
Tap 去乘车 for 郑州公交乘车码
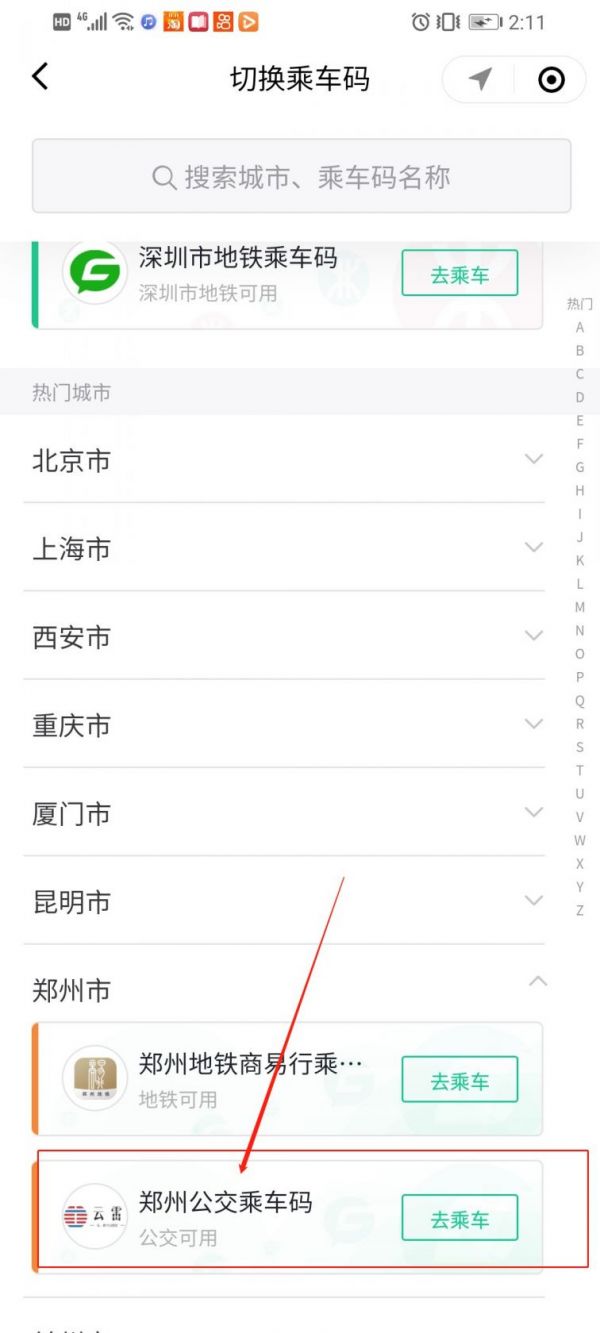pos(460,1217)
